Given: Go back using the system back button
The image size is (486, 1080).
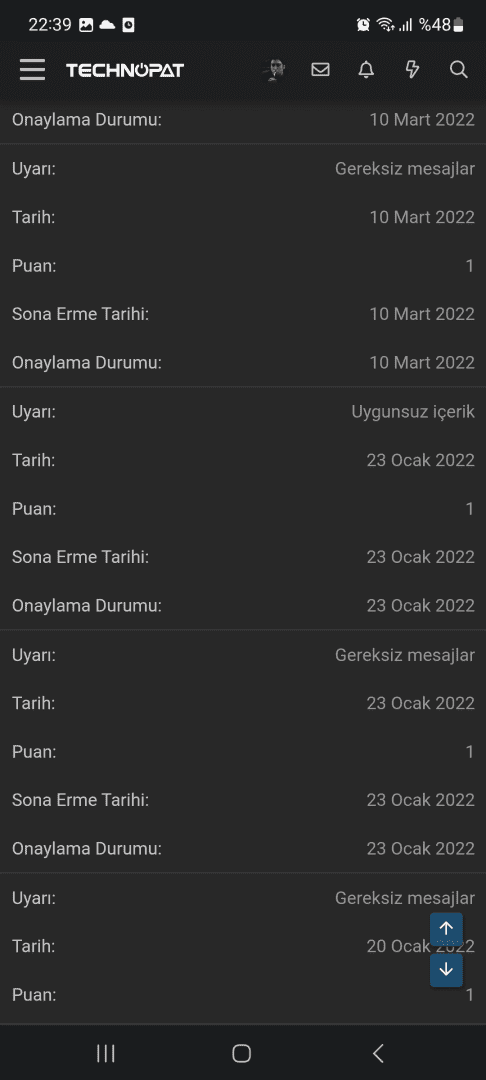Looking at the screenshot, I should [x=378, y=1052].
